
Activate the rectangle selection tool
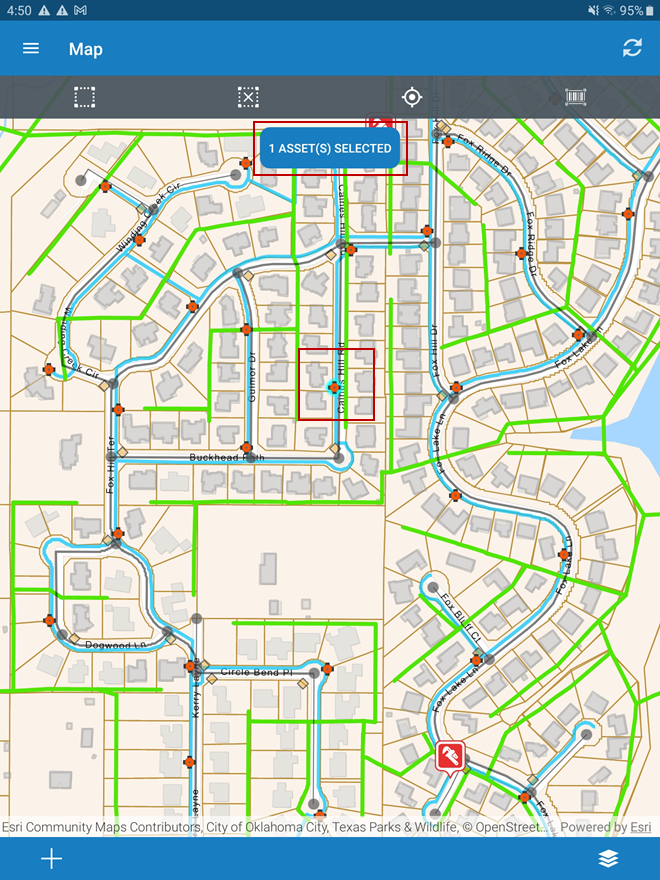click(x=85, y=97)
